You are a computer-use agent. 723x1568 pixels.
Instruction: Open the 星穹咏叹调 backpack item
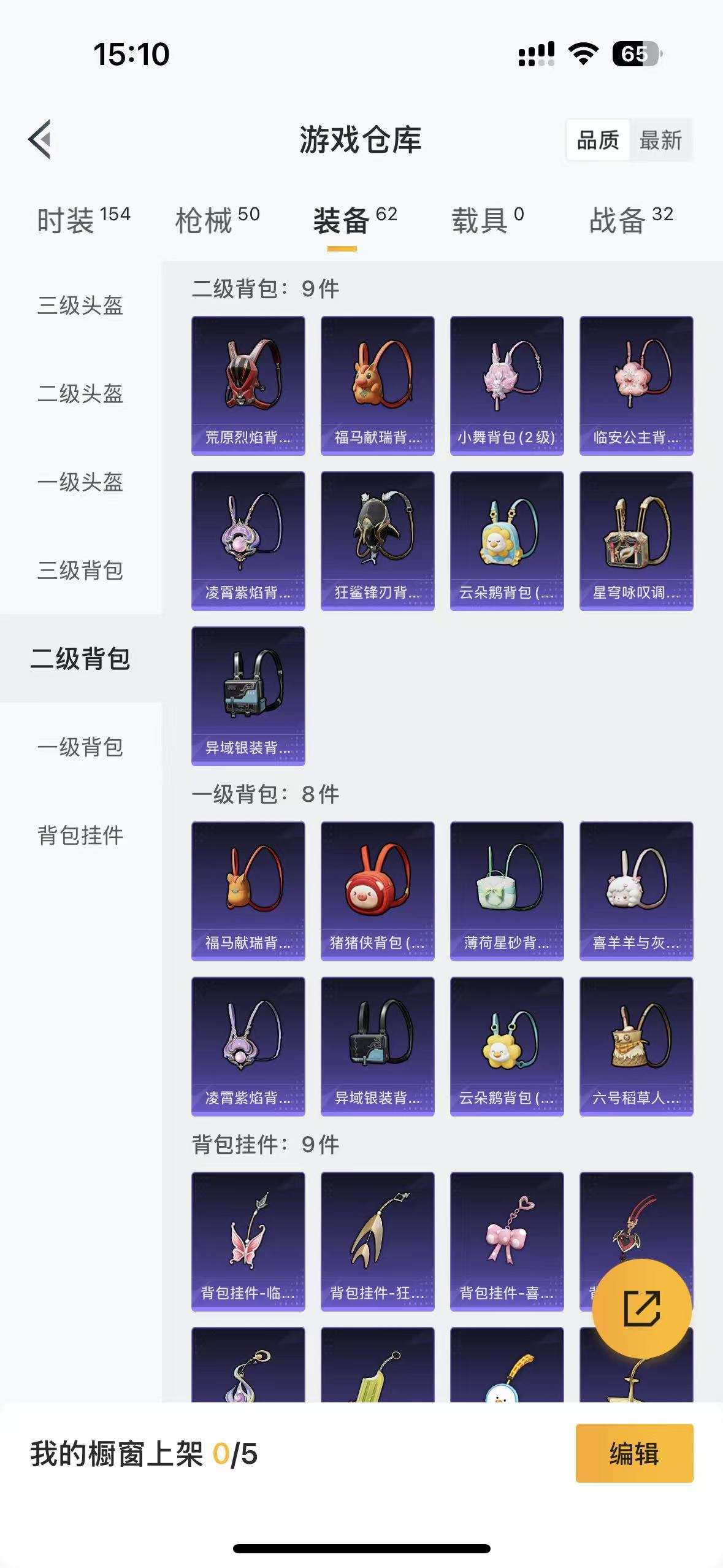pos(635,540)
